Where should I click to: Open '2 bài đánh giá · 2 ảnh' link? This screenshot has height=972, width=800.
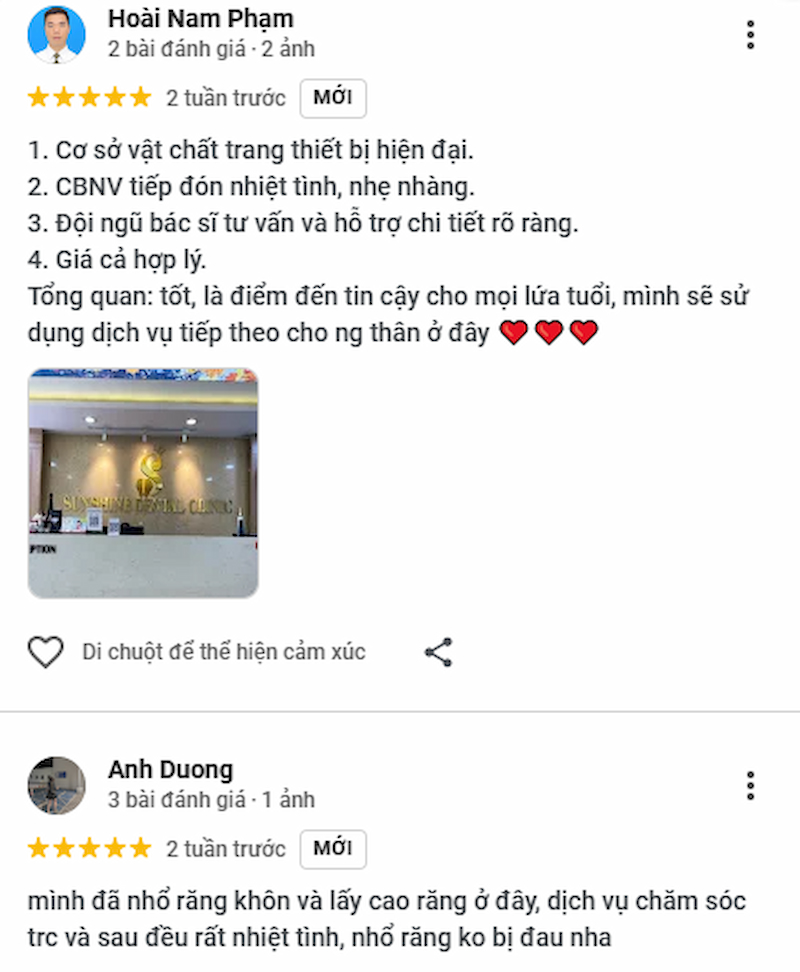click(x=210, y=47)
